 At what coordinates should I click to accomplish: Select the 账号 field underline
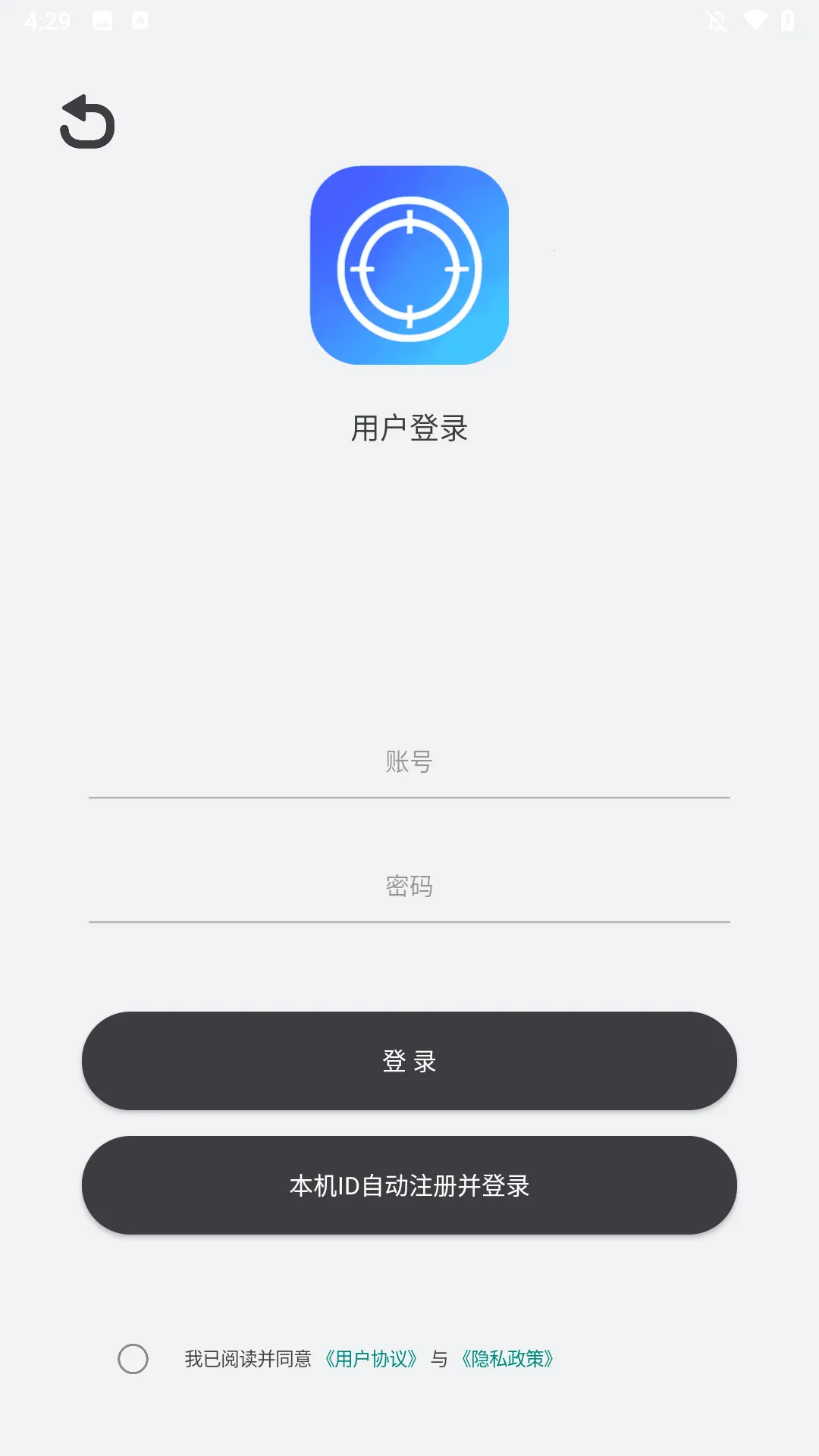(409, 797)
